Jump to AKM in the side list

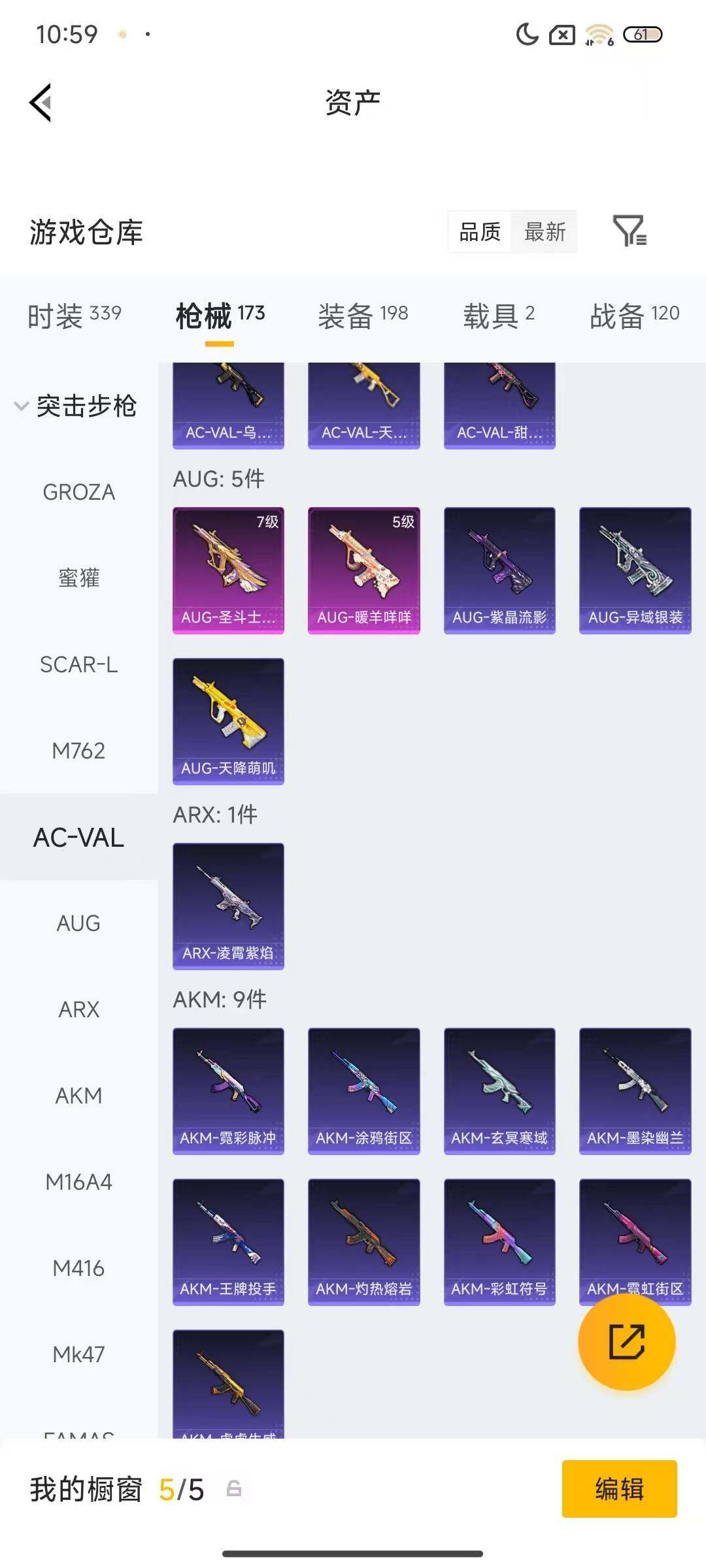click(x=78, y=1096)
